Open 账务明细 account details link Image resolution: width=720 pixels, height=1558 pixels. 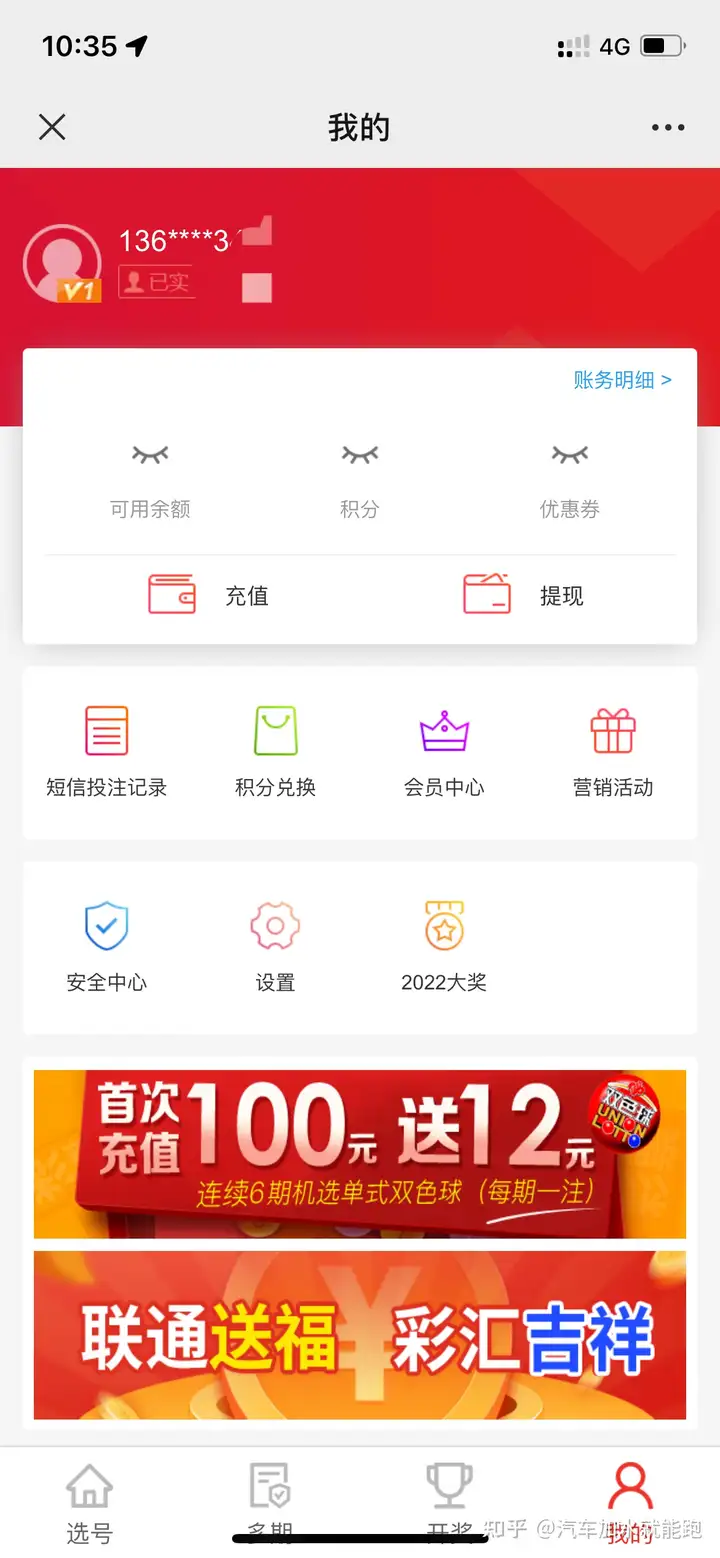622,380
